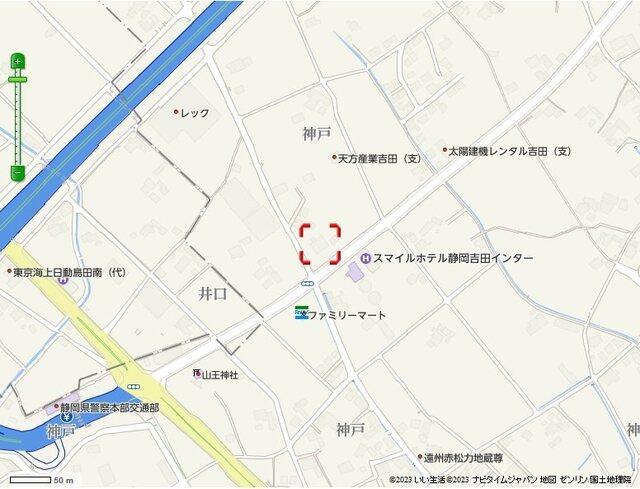Tap the zoom slider handle
This screenshot has height=489, width=640.
17,79
